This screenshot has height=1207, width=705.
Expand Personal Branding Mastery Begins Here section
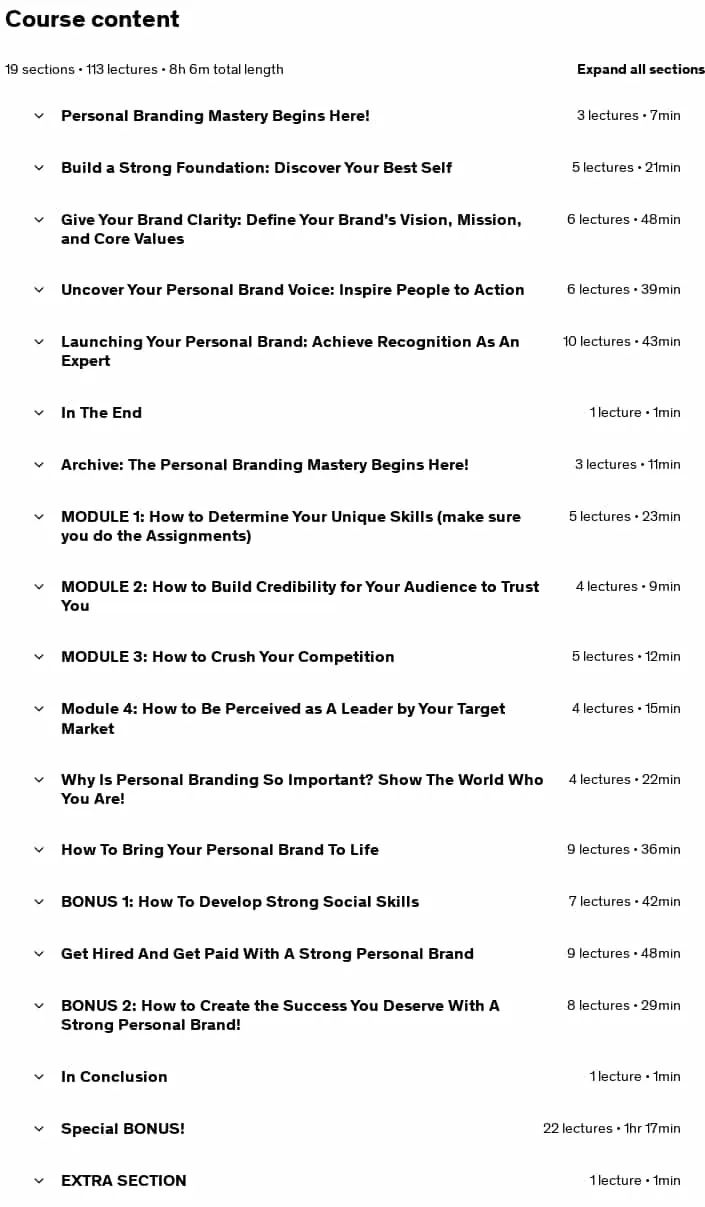(x=357, y=116)
